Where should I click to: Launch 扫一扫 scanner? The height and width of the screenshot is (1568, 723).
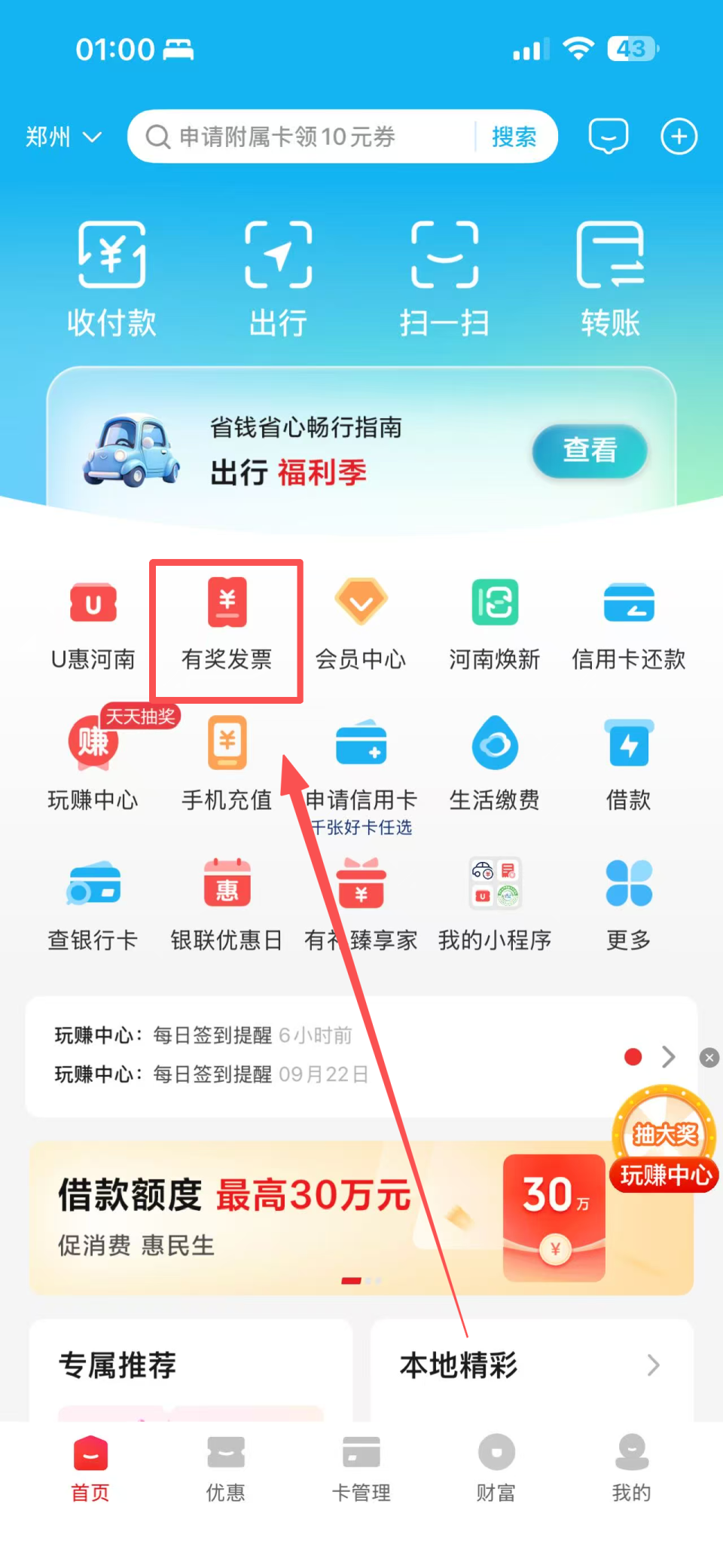tap(444, 279)
